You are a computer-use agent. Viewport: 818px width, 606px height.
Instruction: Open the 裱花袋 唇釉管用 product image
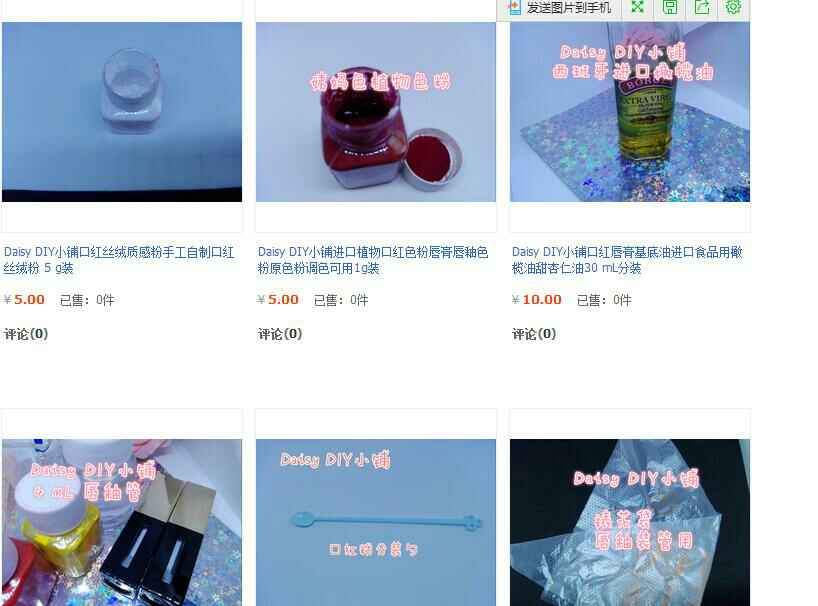[x=630, y=522]
